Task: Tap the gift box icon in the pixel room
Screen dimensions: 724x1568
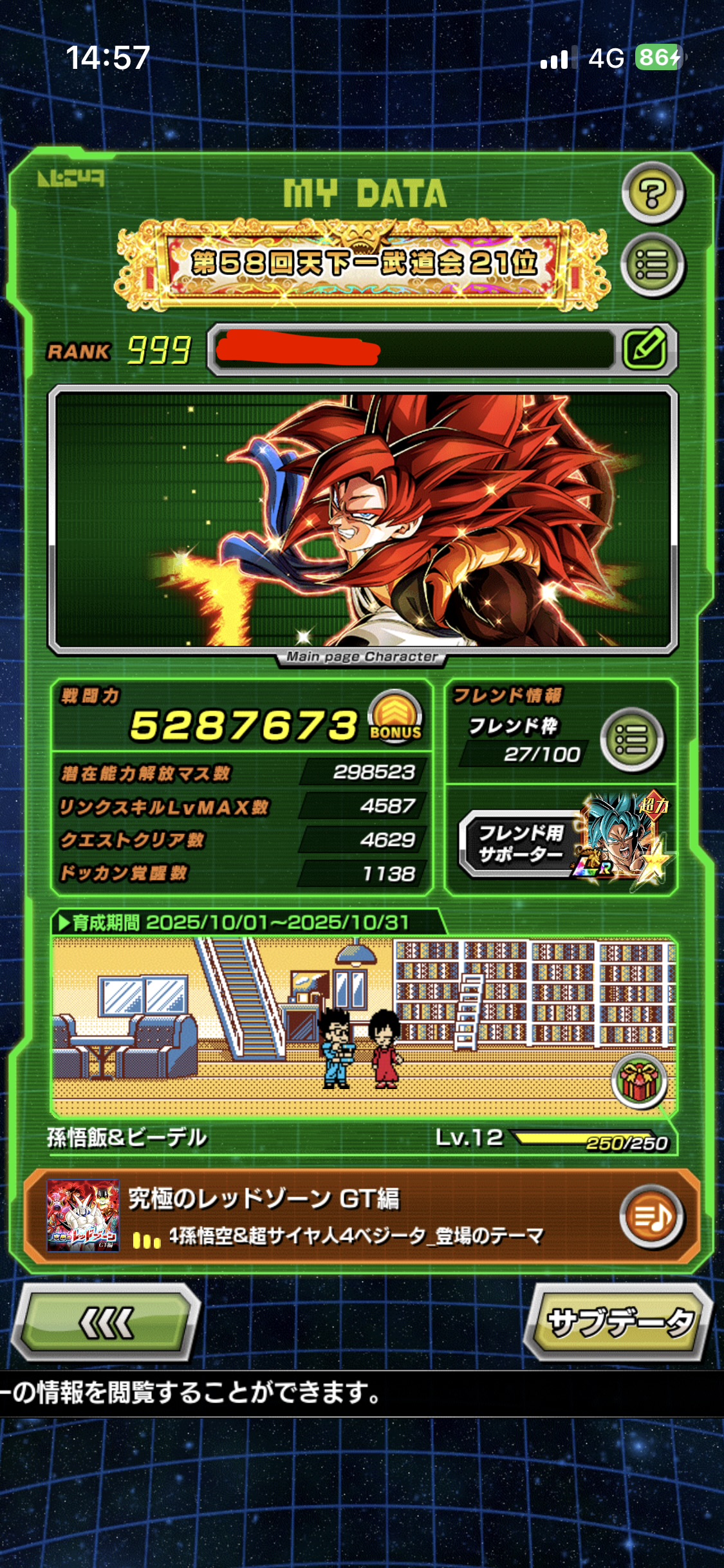Action: click(x=638, y=1081)
